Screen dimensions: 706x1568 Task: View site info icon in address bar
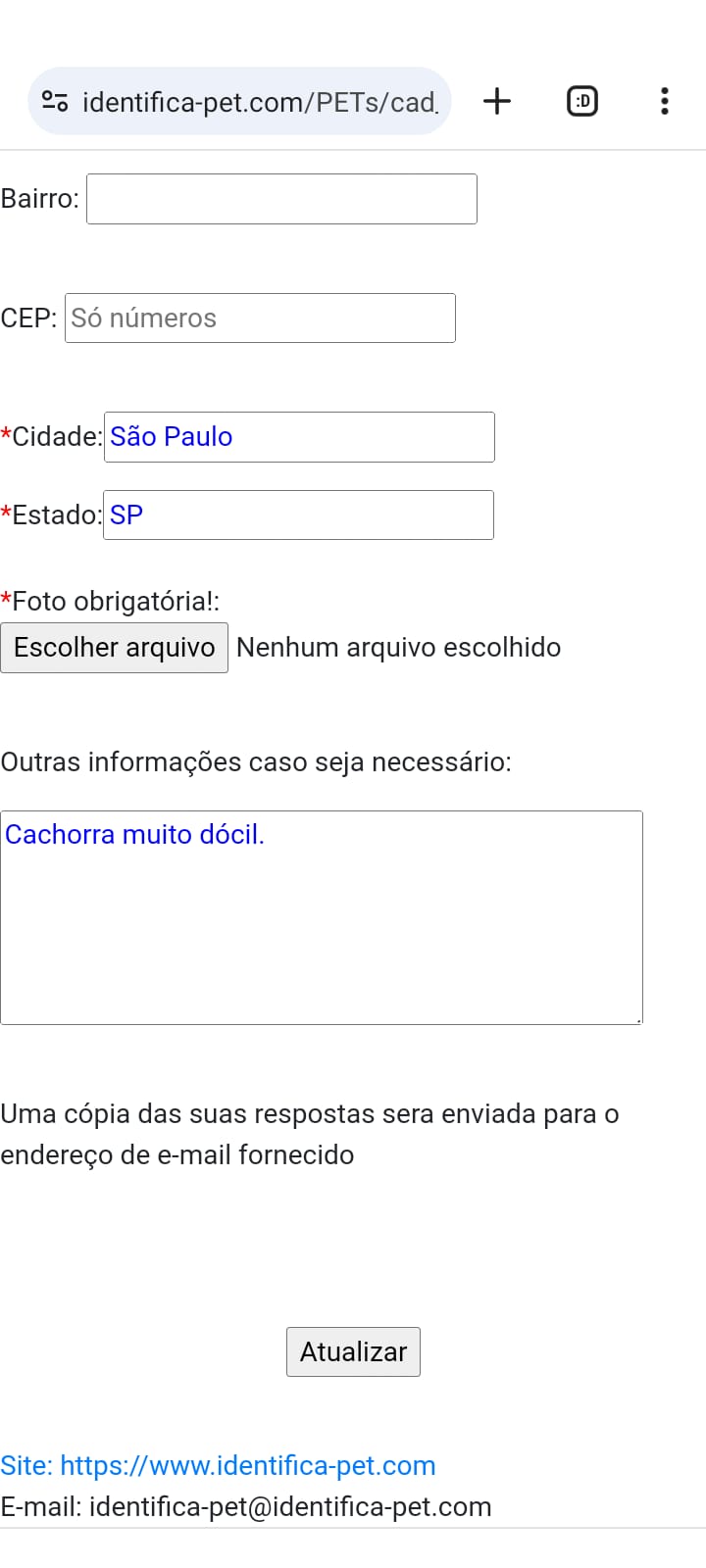point(55,101)
